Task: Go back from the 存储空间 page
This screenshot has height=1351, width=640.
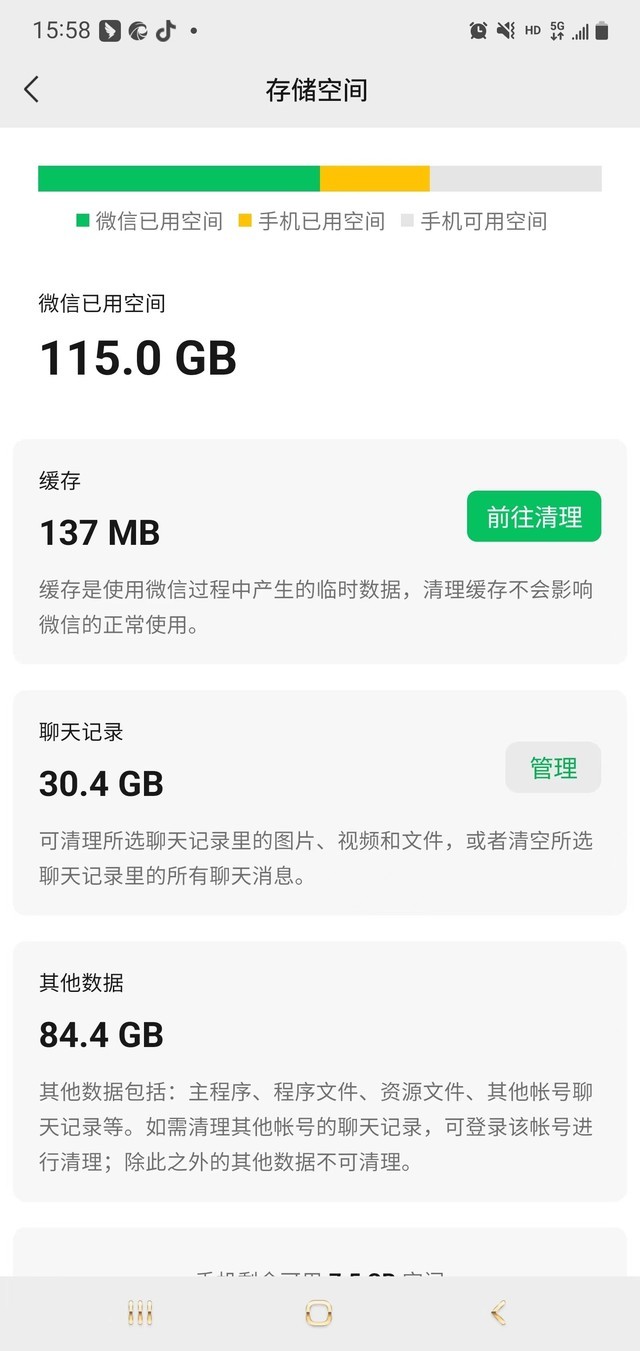Action: pos(32,90)
